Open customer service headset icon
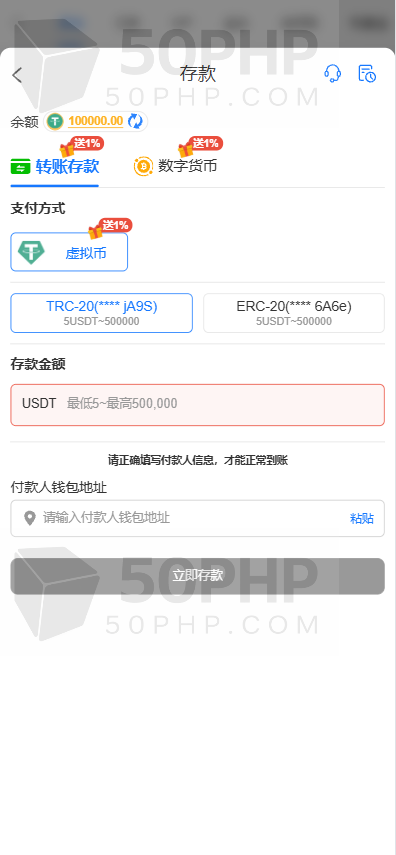Viewport: 396px width, 855px height. point(333,73)
